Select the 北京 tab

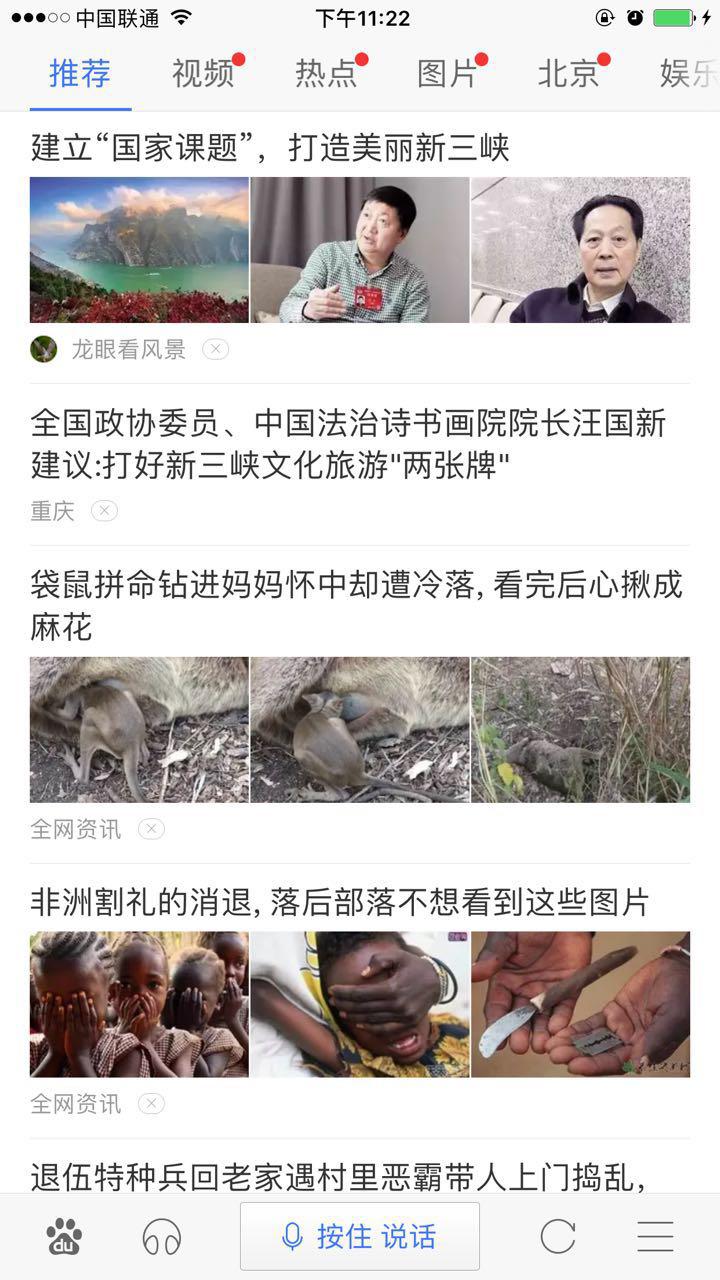click(568, 74)
